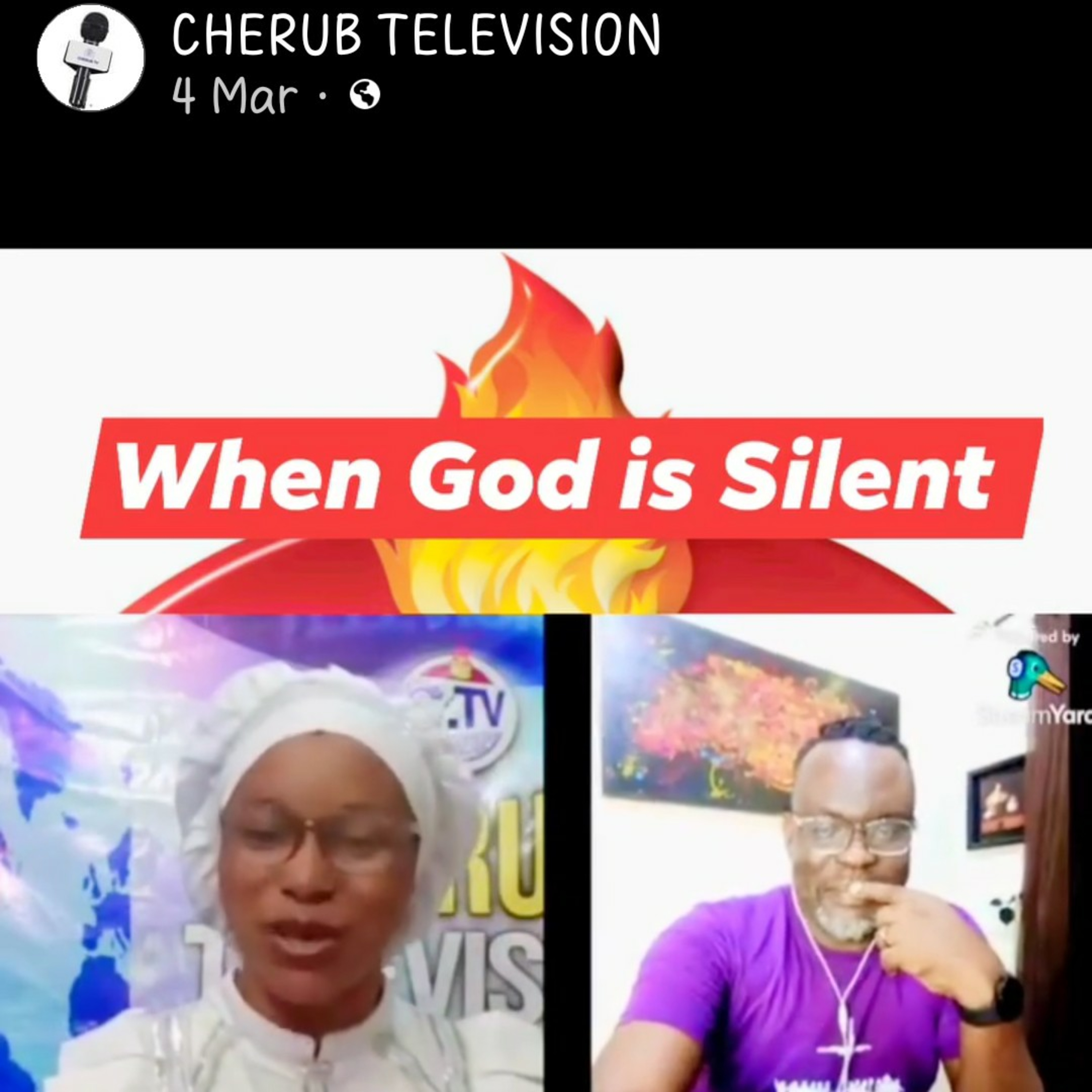Image resolution: width=1092 pixels, height=1092 pixels.
Task: Open the CHERUB TELEVISION profile picture
Action: click(x=90, y=58)
